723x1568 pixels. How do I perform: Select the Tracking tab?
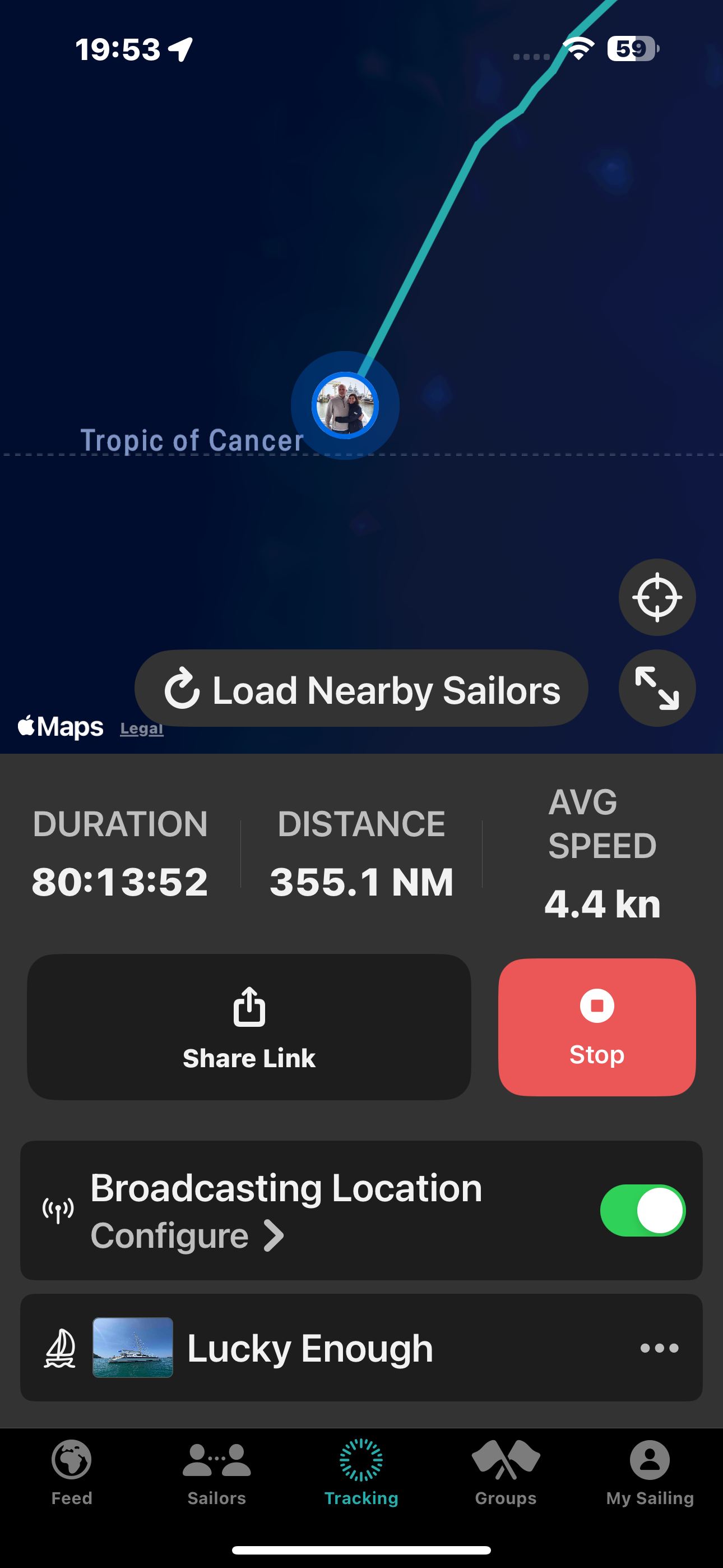coord(361,1472)
